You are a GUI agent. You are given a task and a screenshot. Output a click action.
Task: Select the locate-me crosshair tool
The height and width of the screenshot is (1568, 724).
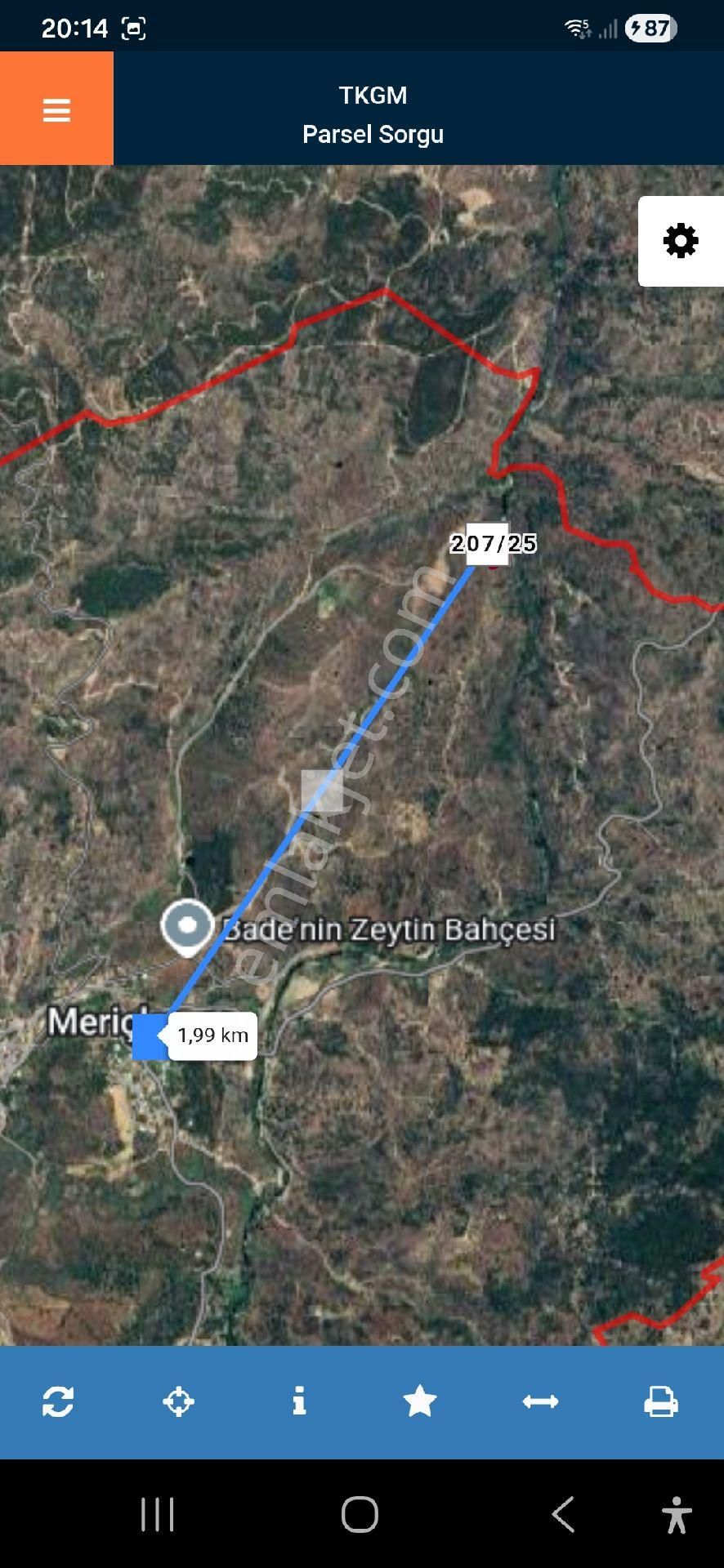(x=179, y=1402)
